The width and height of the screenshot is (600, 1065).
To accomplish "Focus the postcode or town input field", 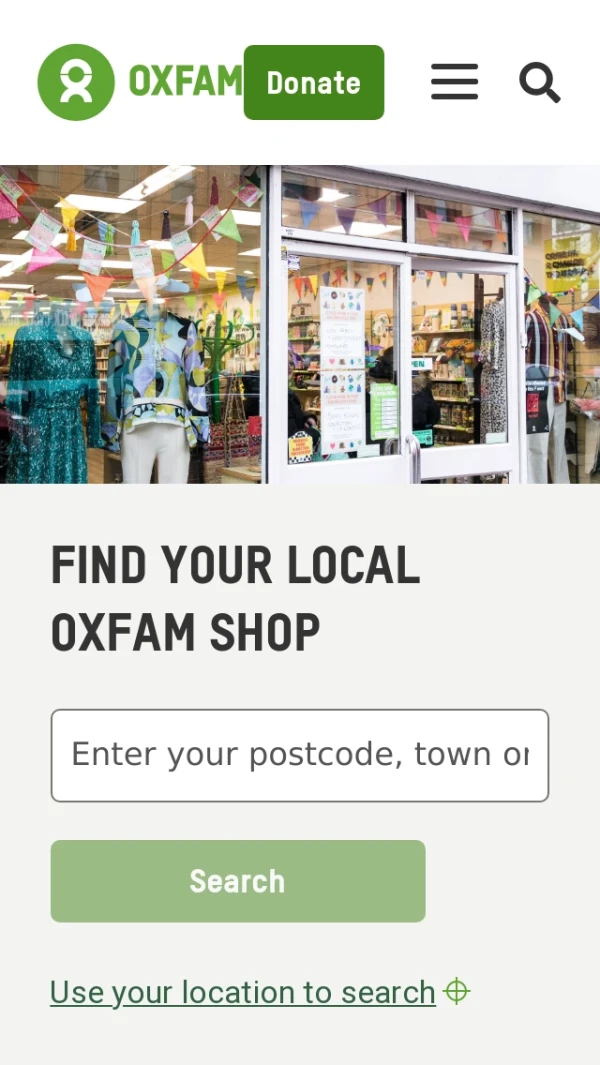I will pyautogui.click(x=300, y=755).
